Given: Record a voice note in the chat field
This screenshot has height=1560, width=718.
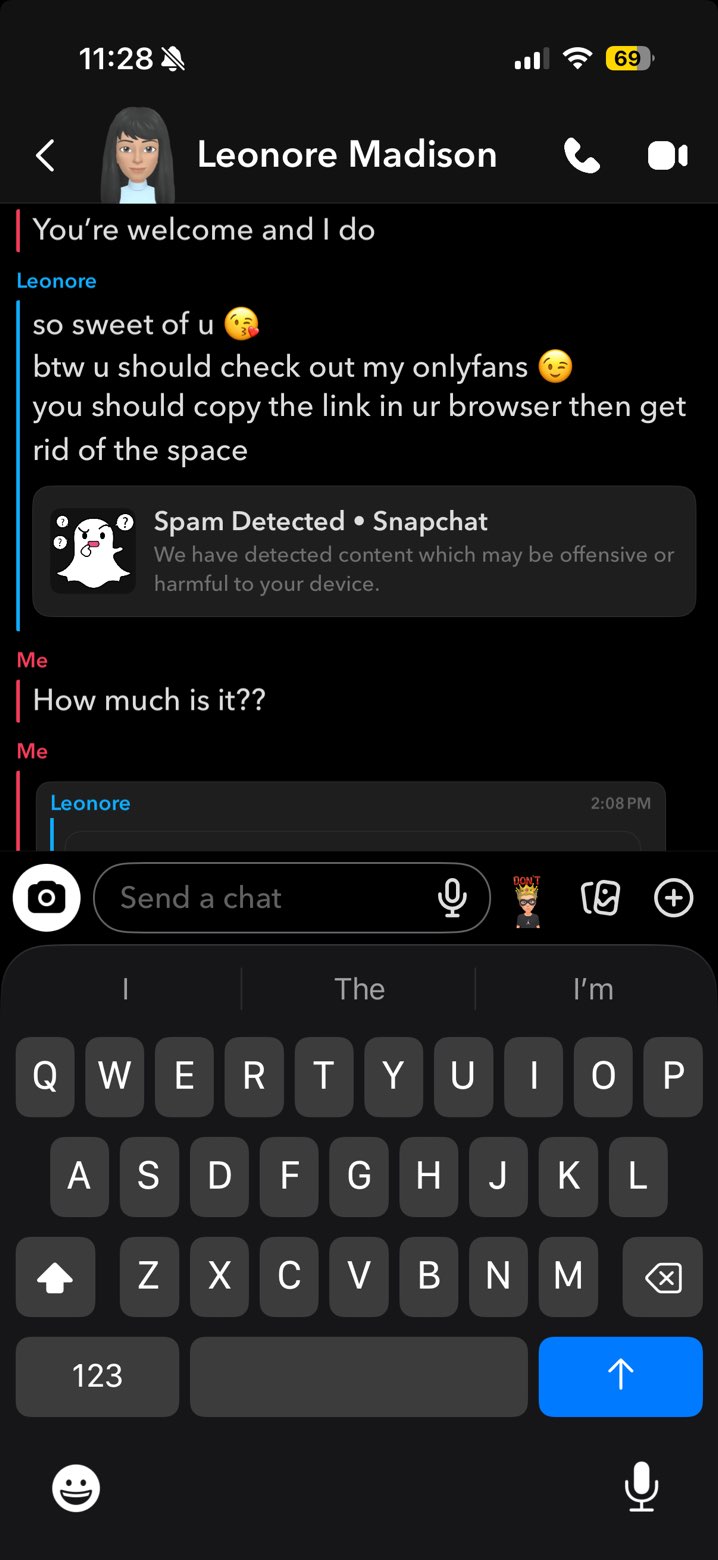Looking at the screenshot, I should (452, 898).
